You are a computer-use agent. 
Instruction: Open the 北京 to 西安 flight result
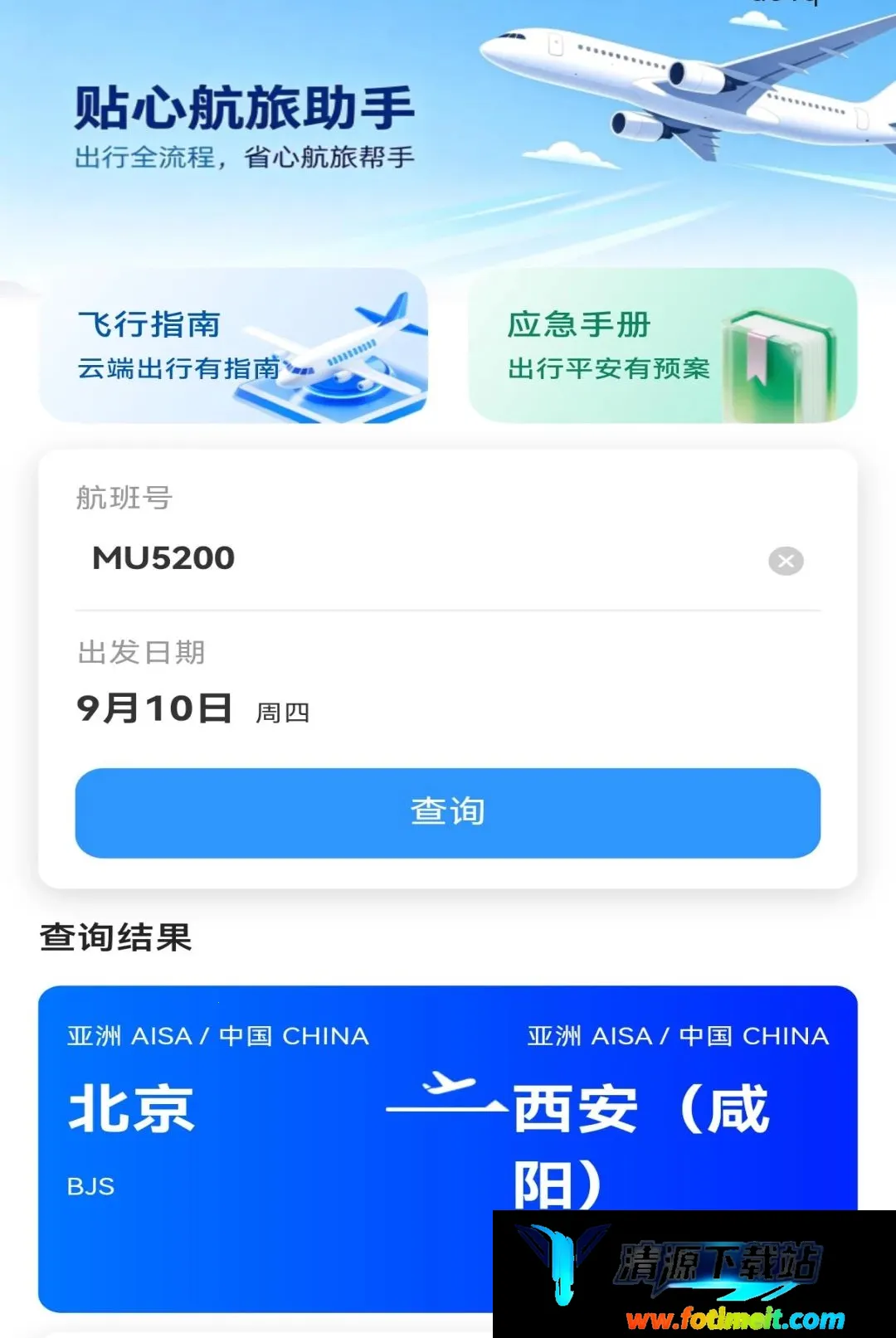[x=448, y=1149]
